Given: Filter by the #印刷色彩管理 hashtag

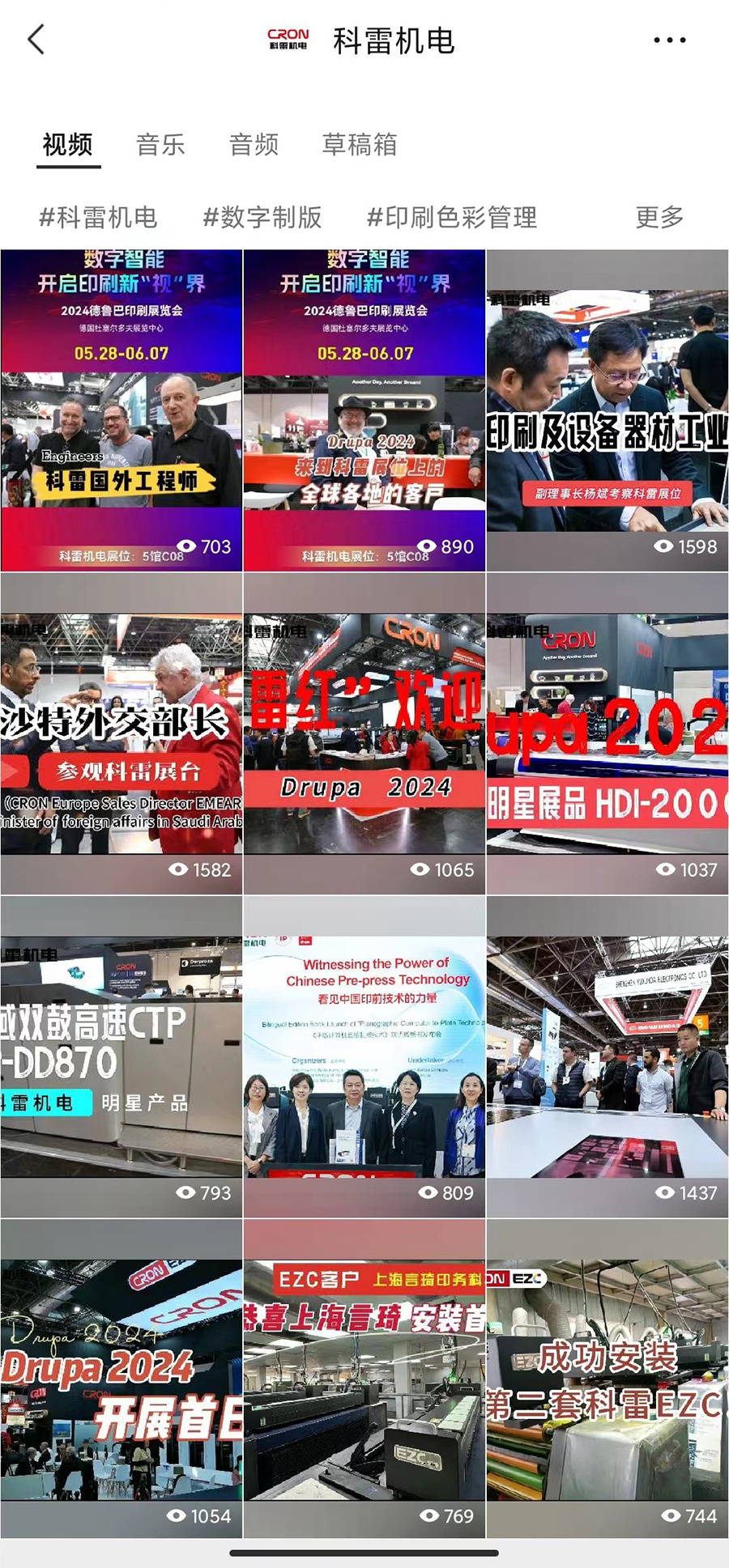Looking at the screenshot, I should pyautogui.click(x=452, y=217).
